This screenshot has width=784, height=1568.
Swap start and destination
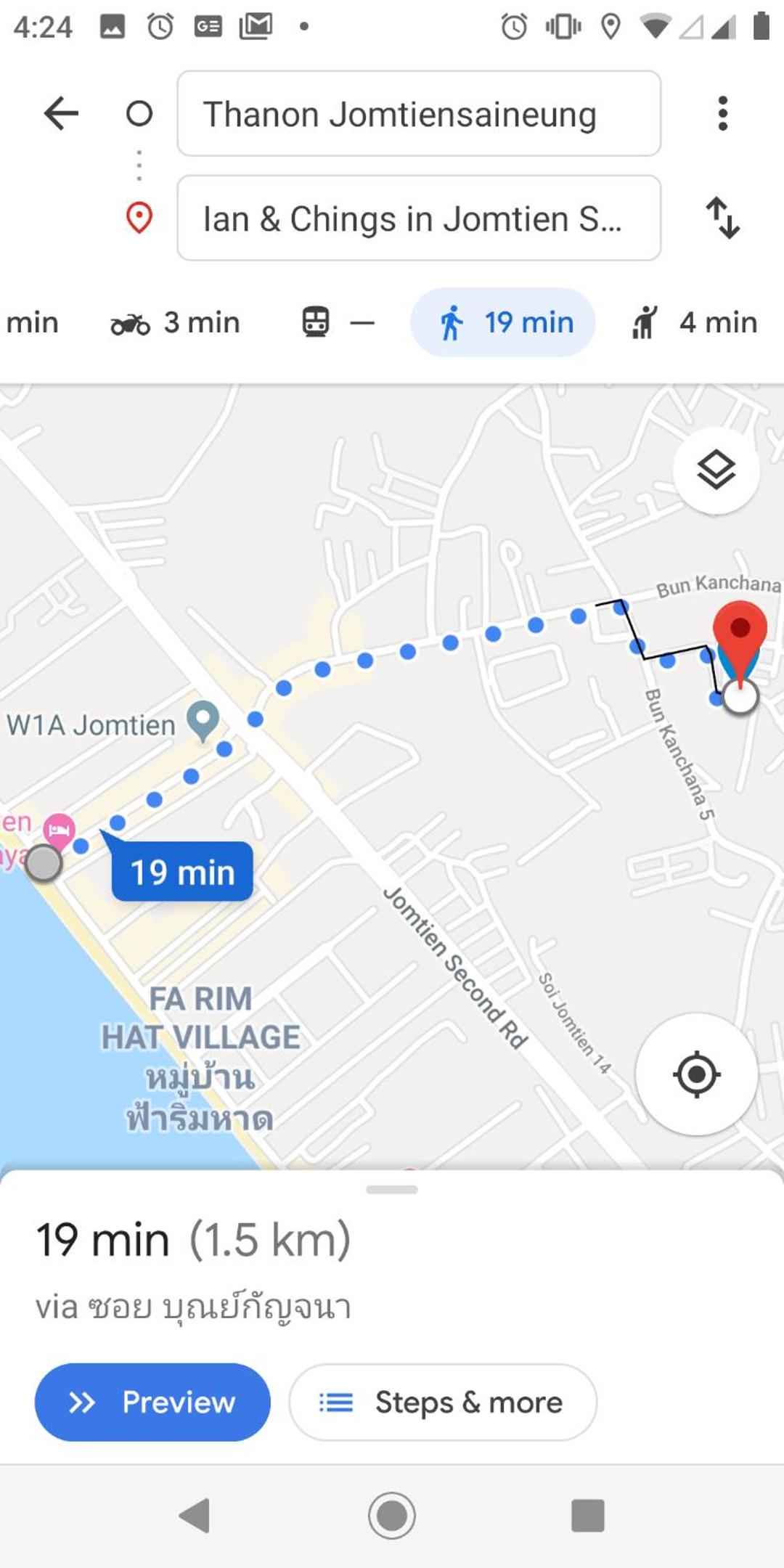(723, 218)
